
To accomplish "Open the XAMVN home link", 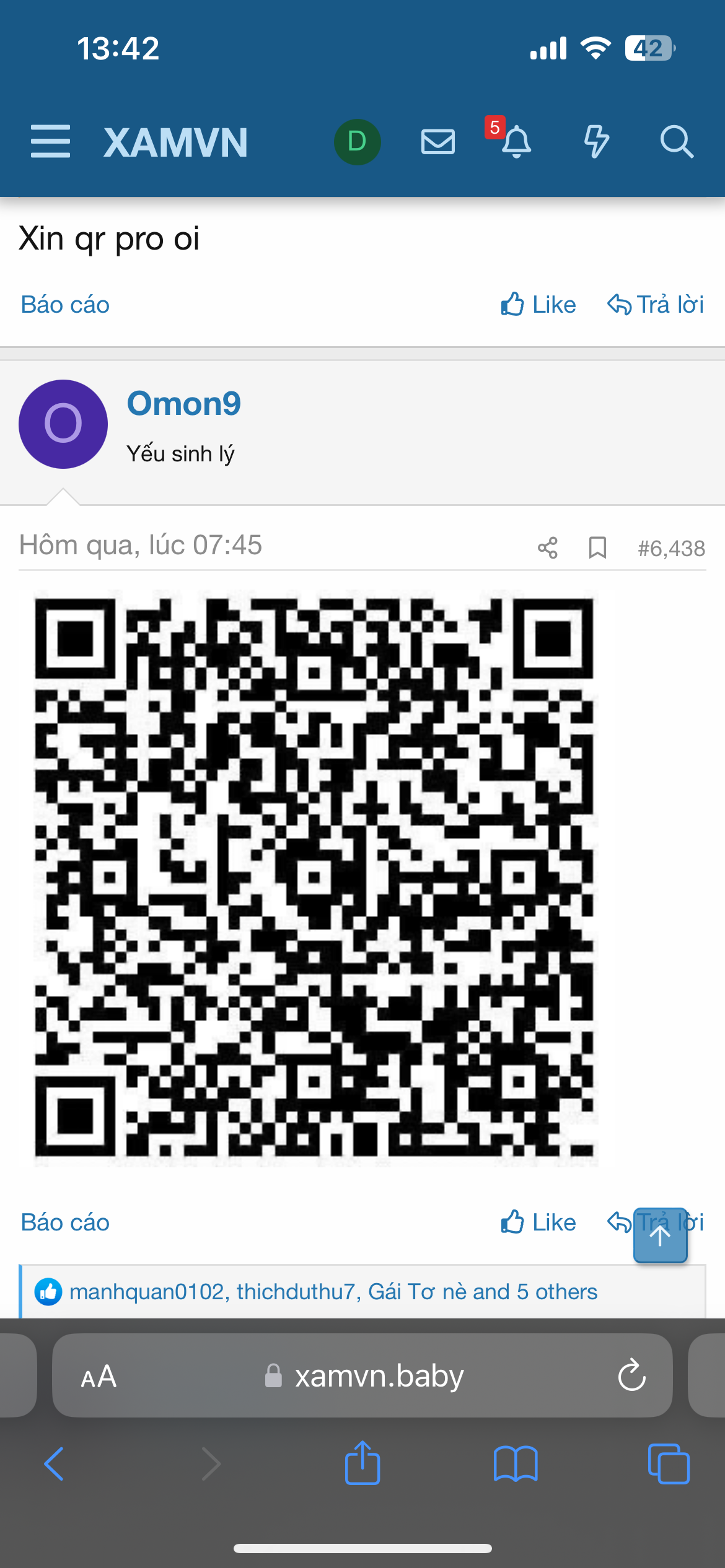I will [x=175, y=142].
